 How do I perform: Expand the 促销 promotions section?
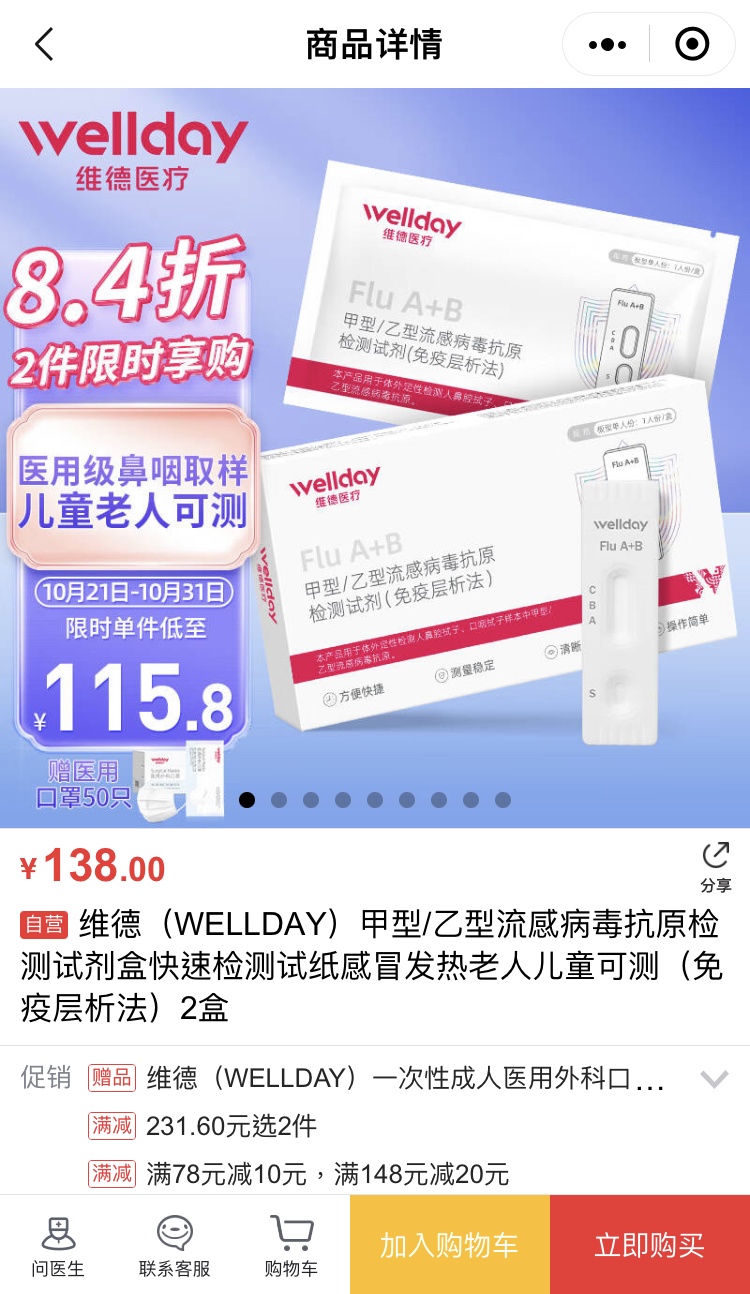click(713, 1079)
